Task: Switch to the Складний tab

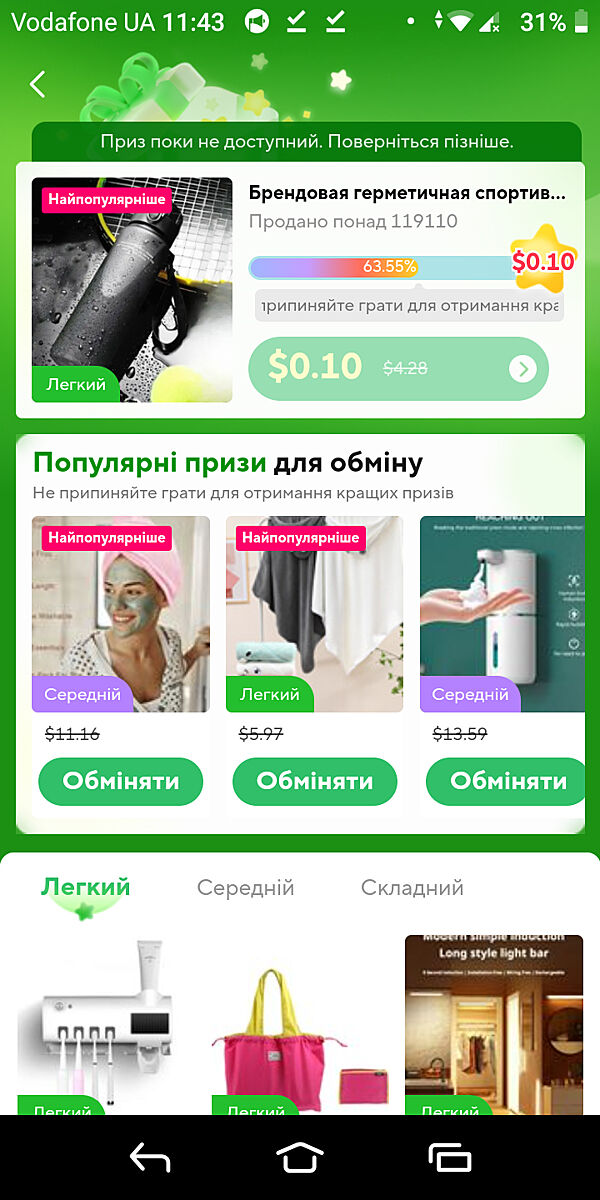Action: [x=412, y=888]
